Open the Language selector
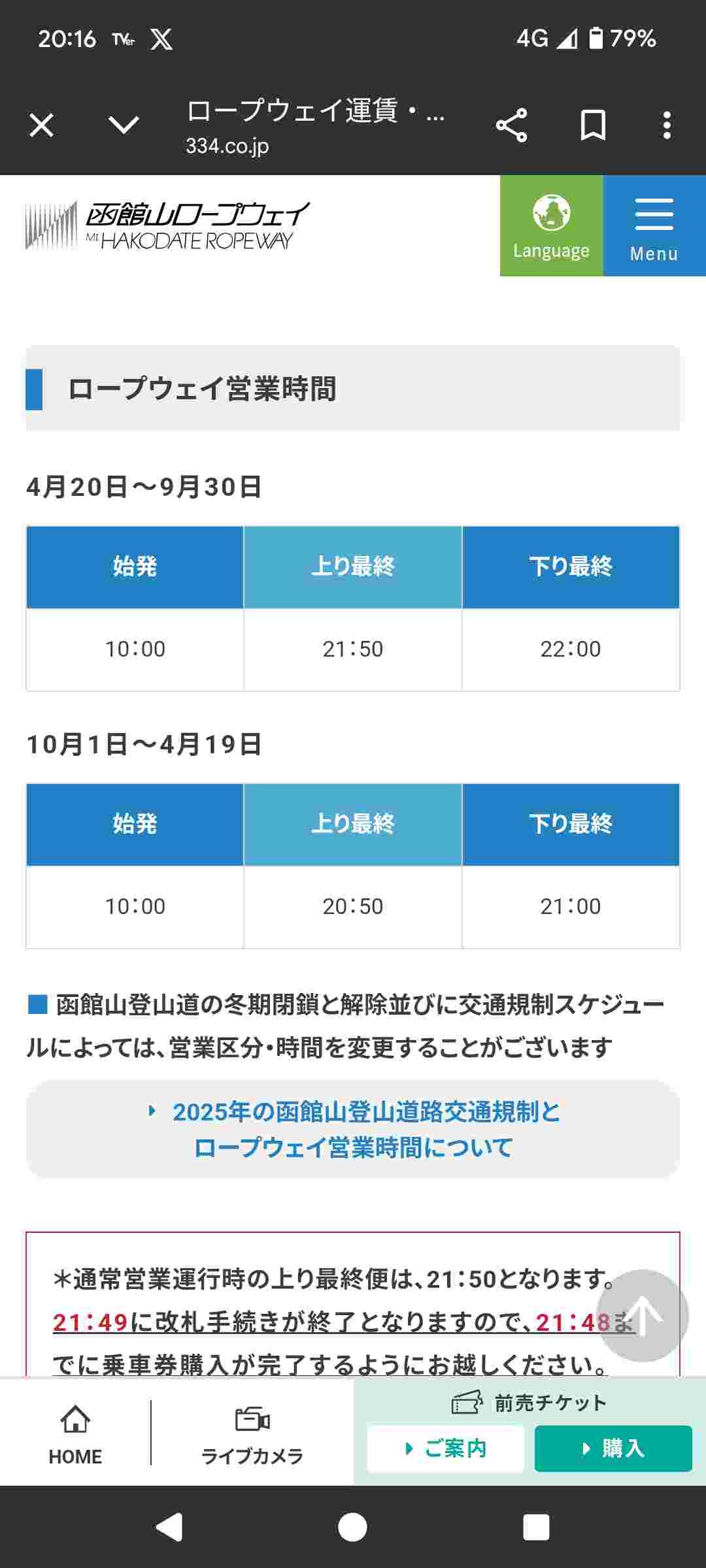Image resolution: width=706 pixels, height=1568 pixels. point(551,226)
